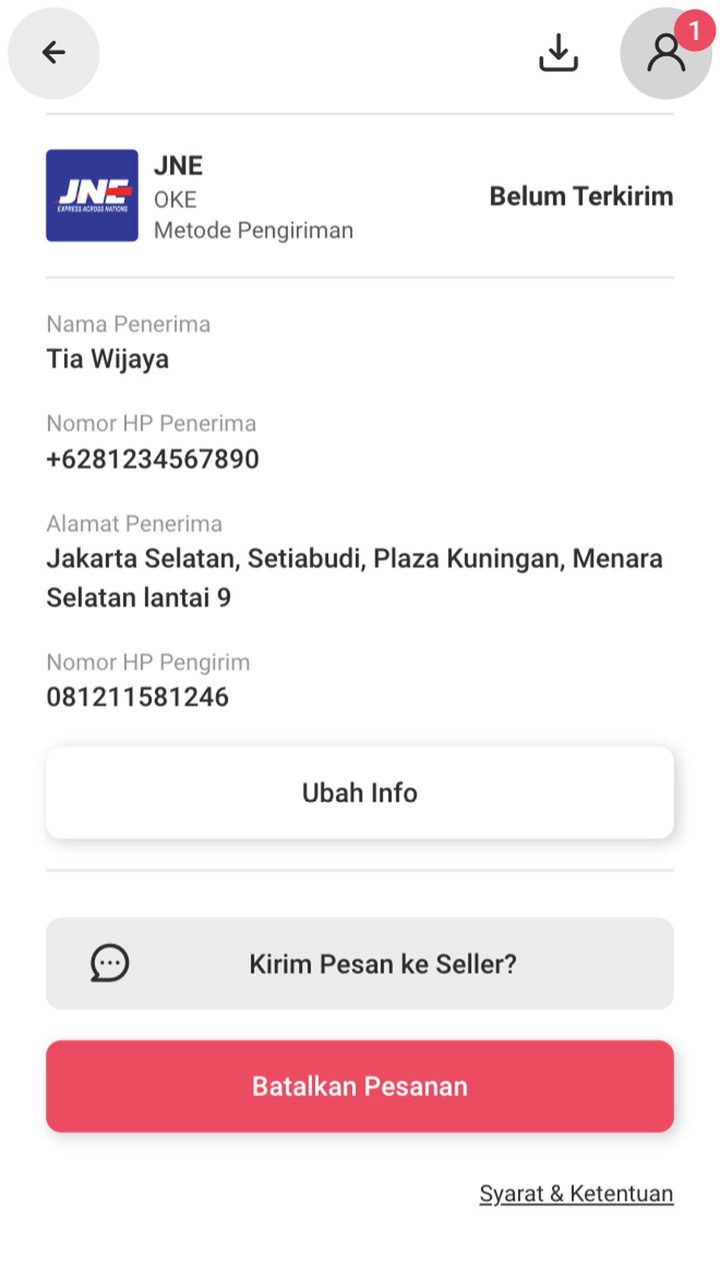Viewport: 720px width, 1280px height.
Task: Download the order details
Action: click(559, 53)
